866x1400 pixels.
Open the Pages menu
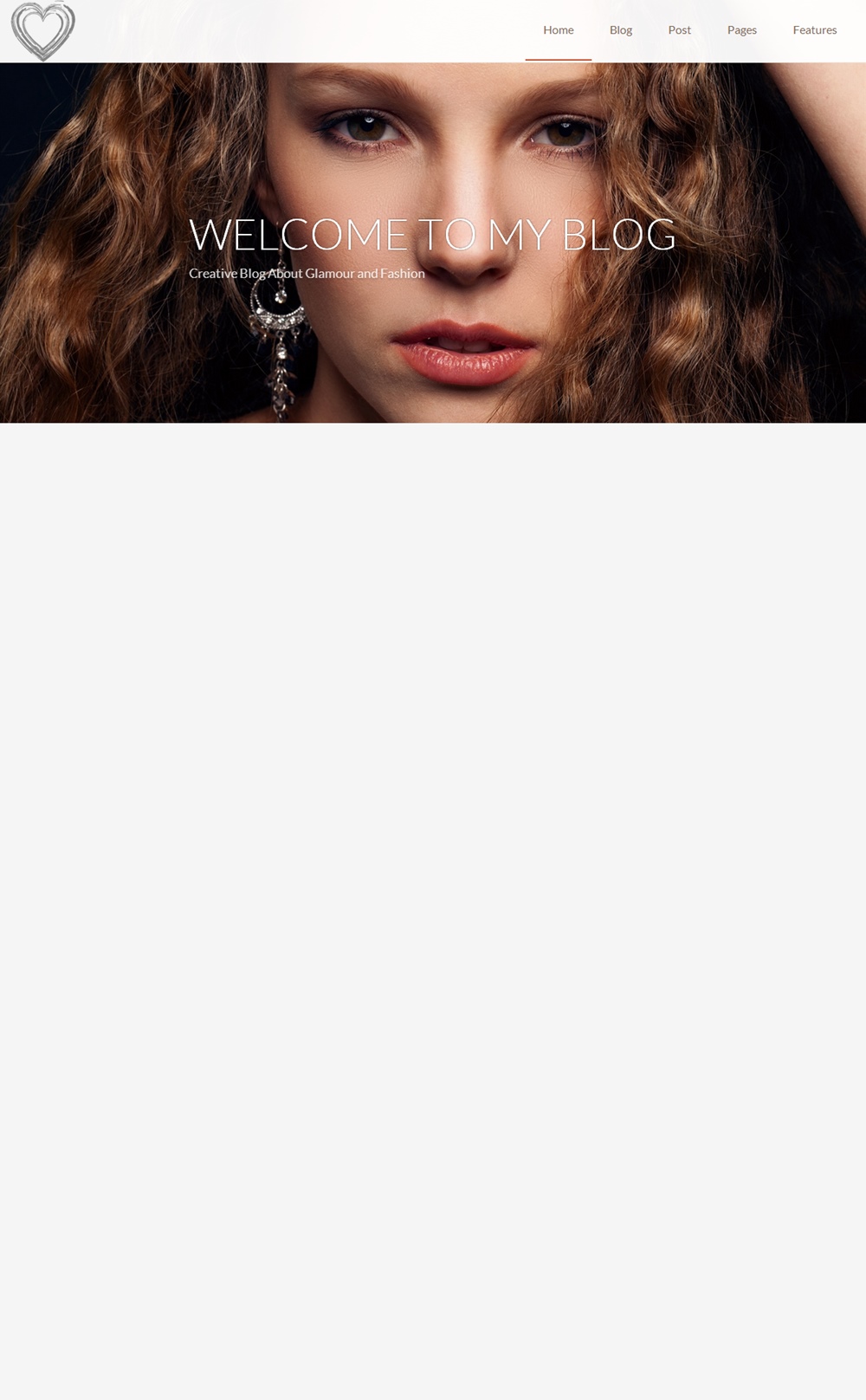click(742, 30)
